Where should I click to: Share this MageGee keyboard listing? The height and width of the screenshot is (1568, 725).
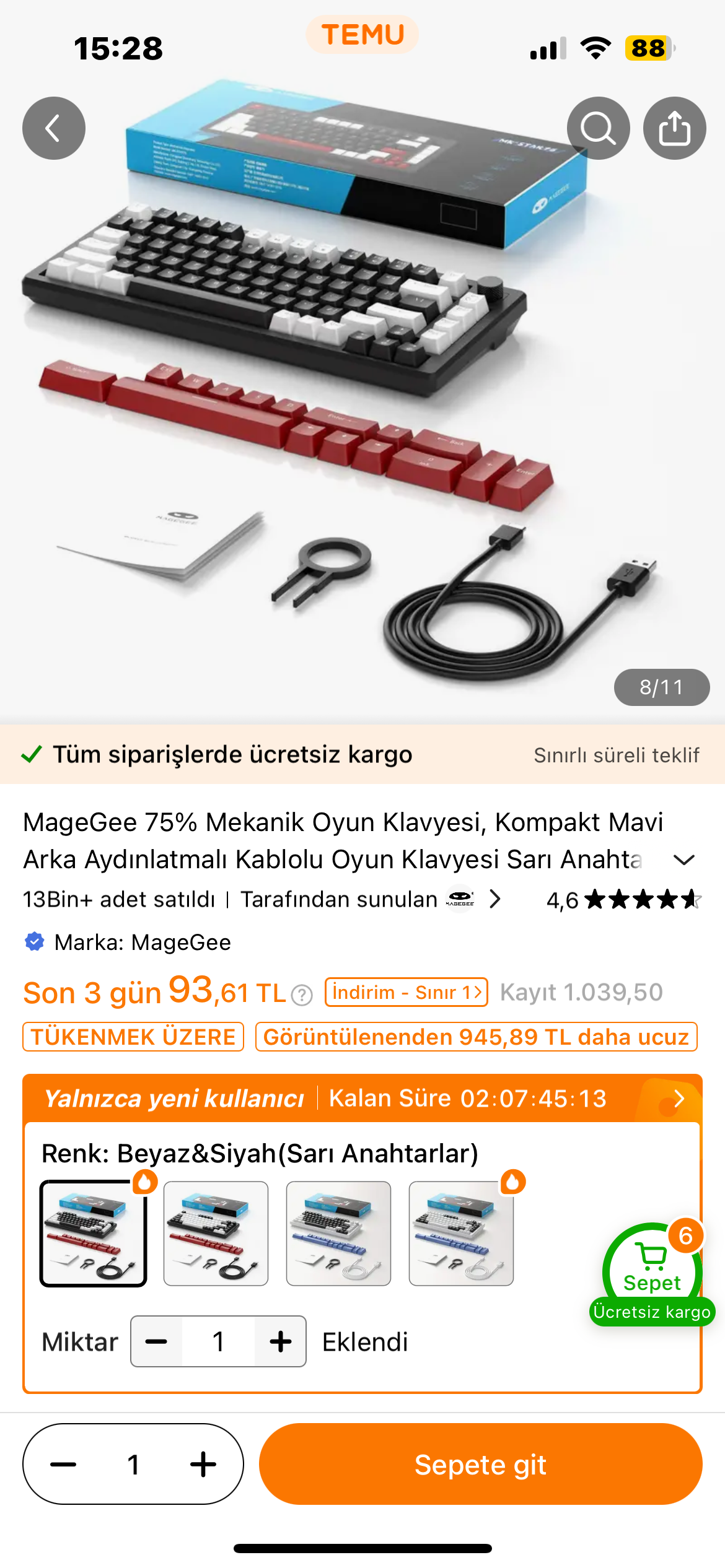(674, 128)
